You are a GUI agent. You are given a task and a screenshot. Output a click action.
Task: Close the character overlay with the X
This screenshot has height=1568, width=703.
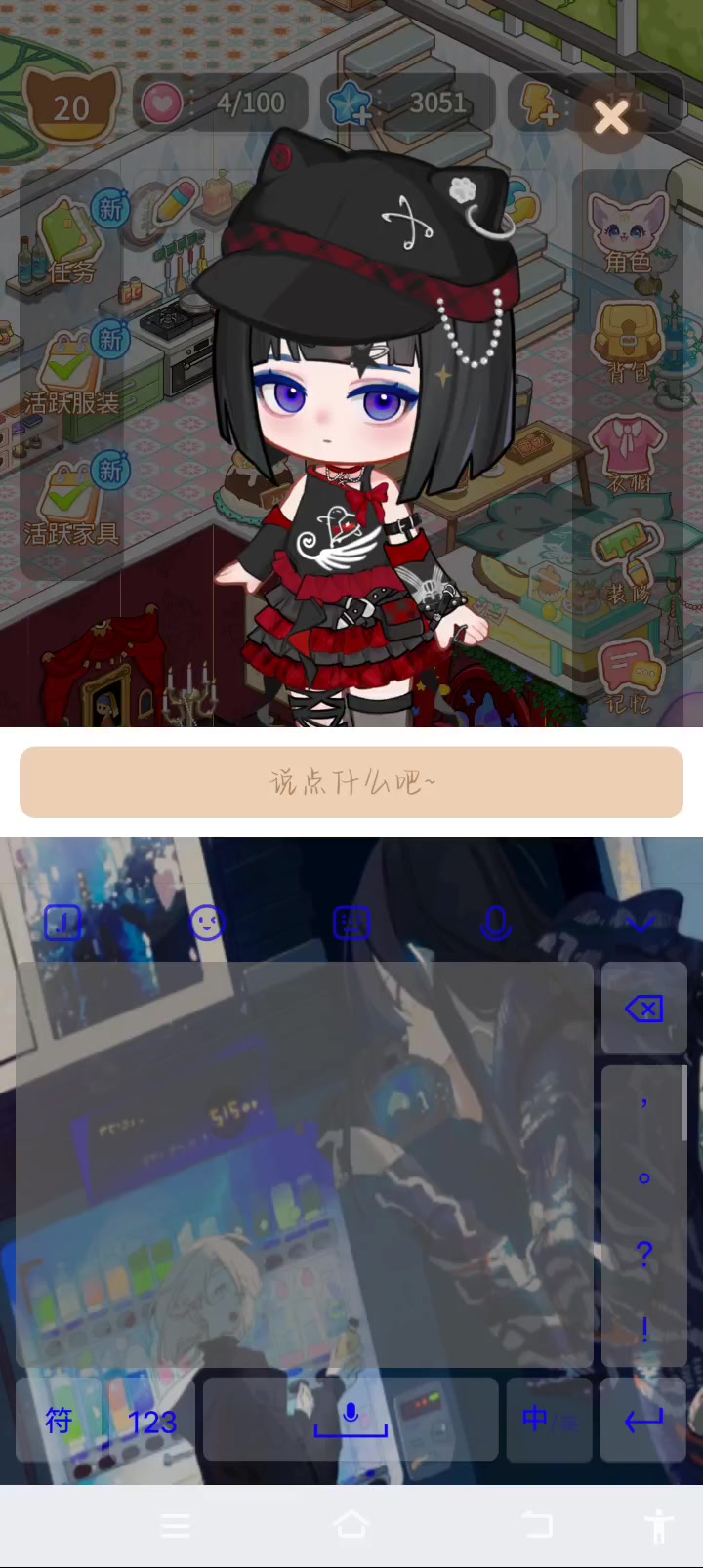(611, 118)
